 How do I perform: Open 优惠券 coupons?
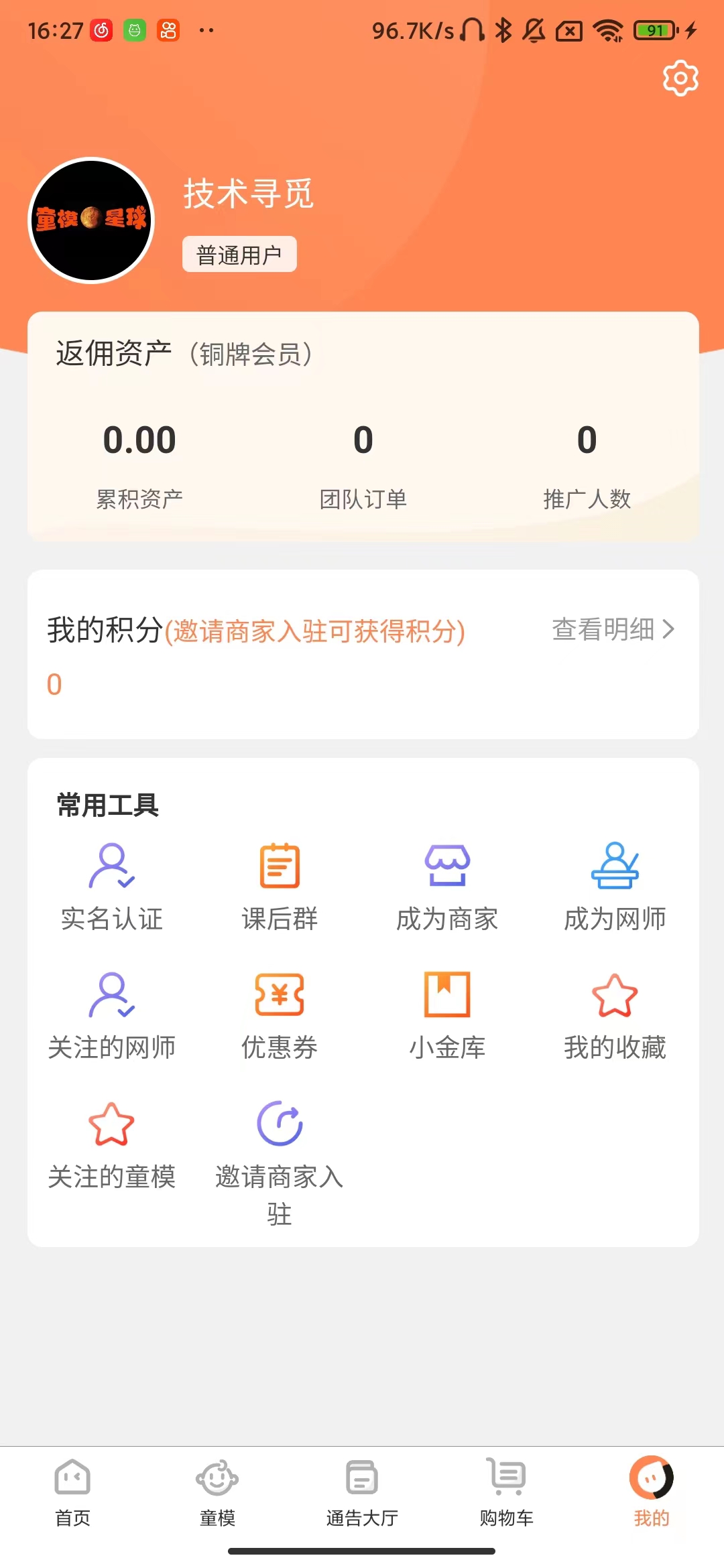tap(280, 1015)
